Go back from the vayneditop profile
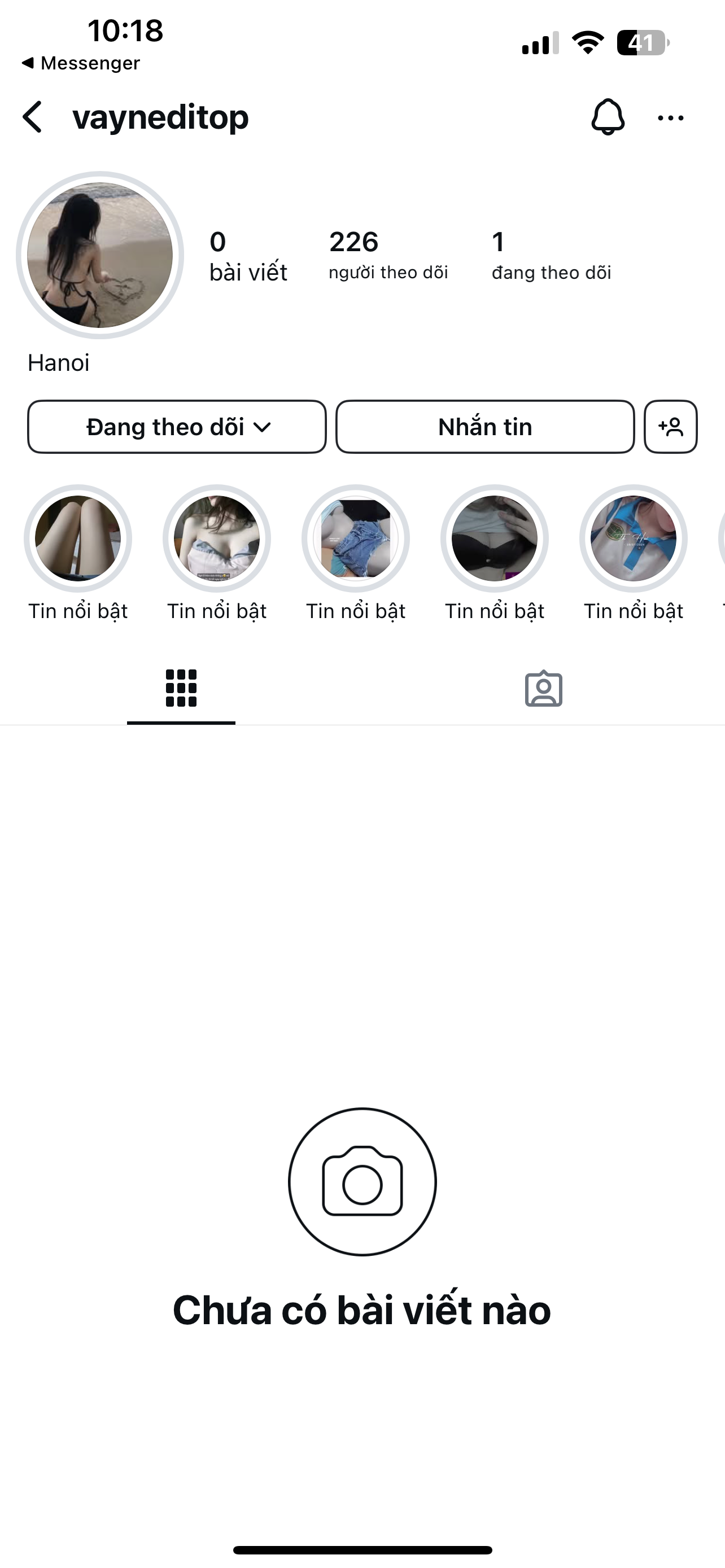 pos(33,117)
